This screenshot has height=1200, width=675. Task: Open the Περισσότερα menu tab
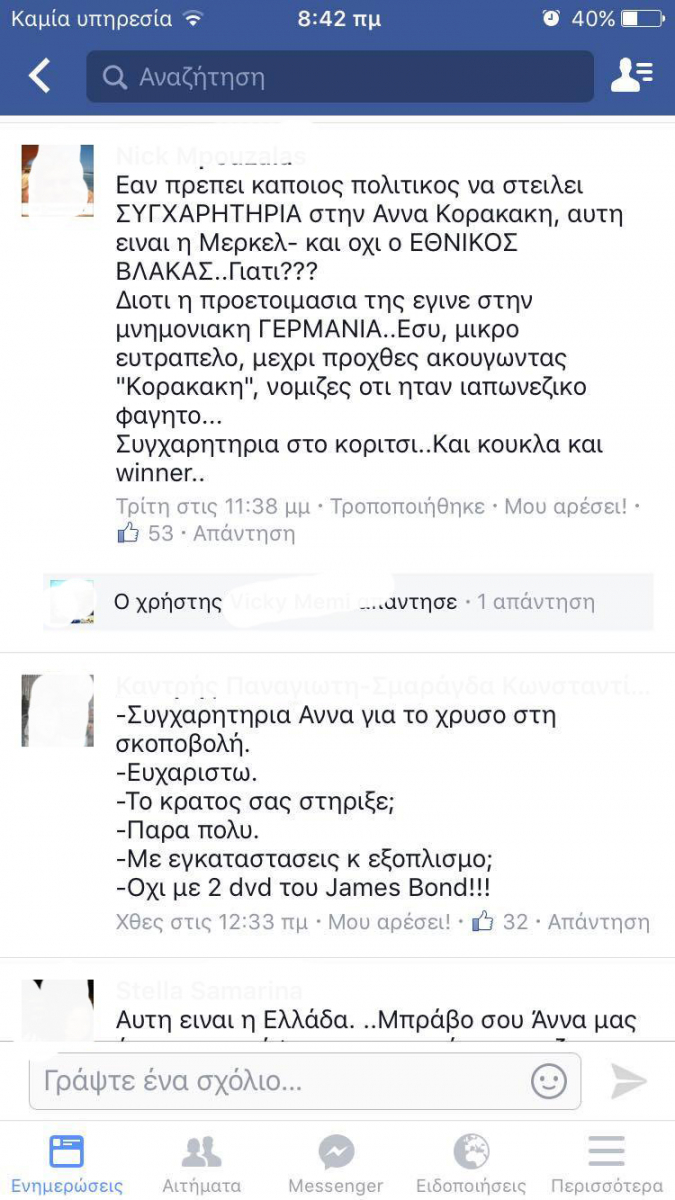(x=606, y=1163)
